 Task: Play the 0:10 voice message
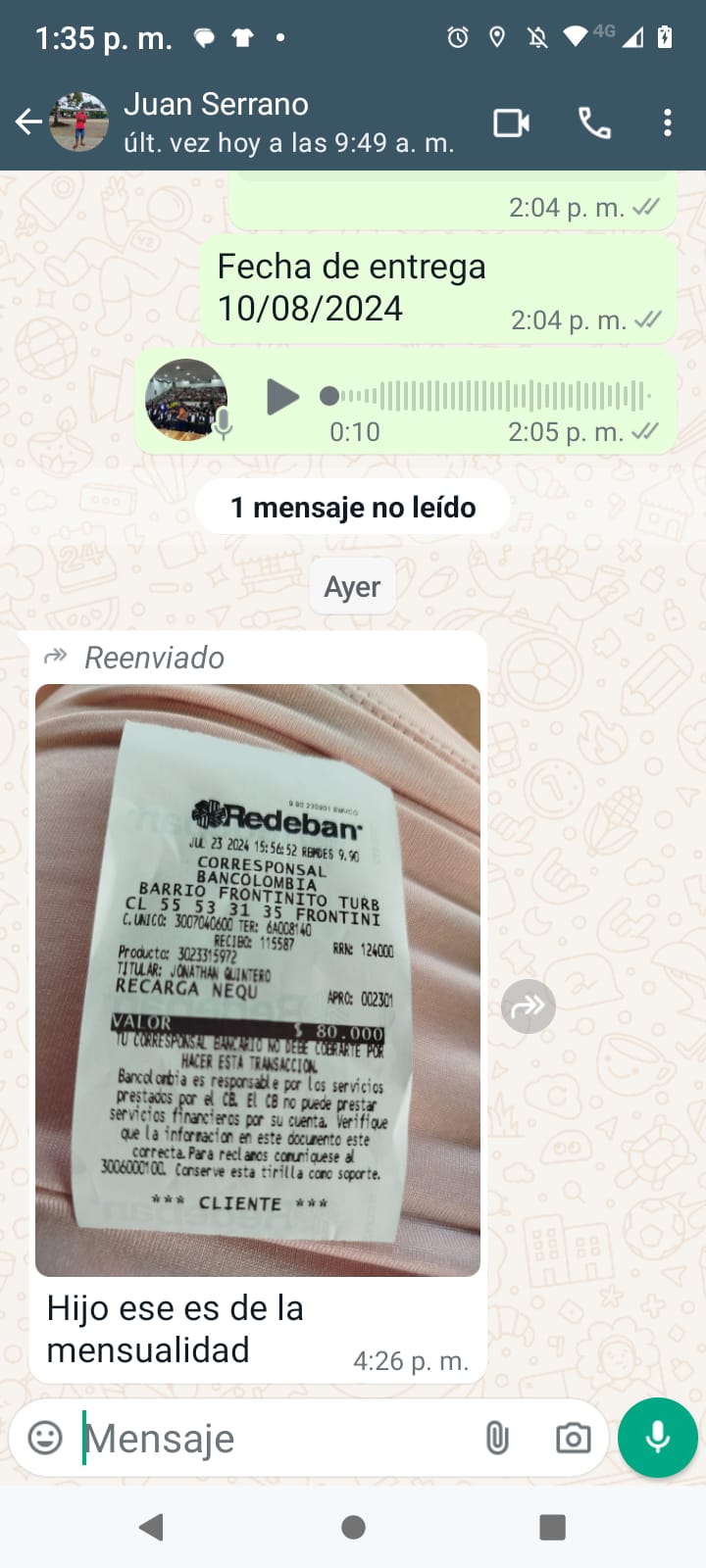(282, 397)
